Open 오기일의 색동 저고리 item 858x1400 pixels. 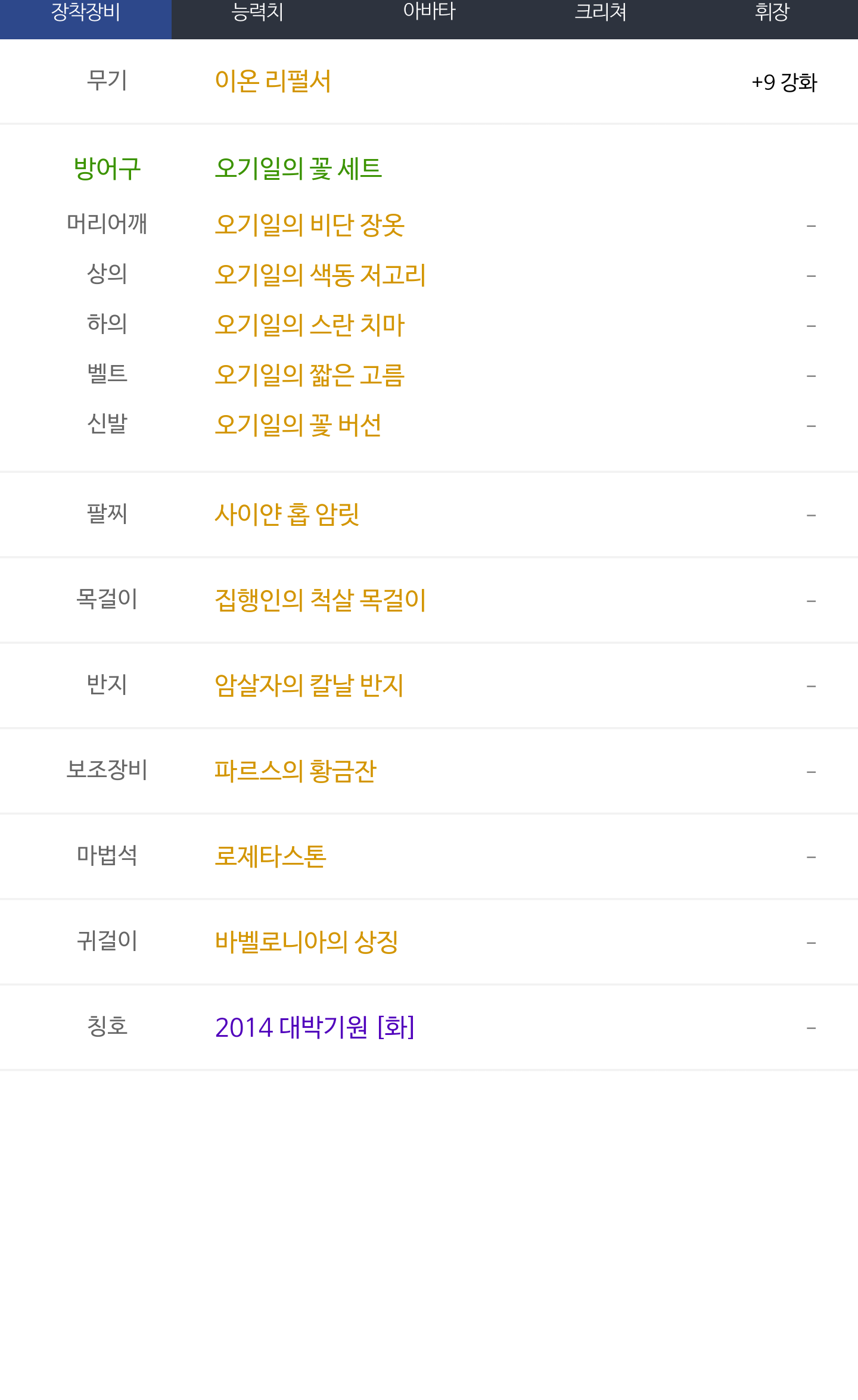[x=320, y=275]
